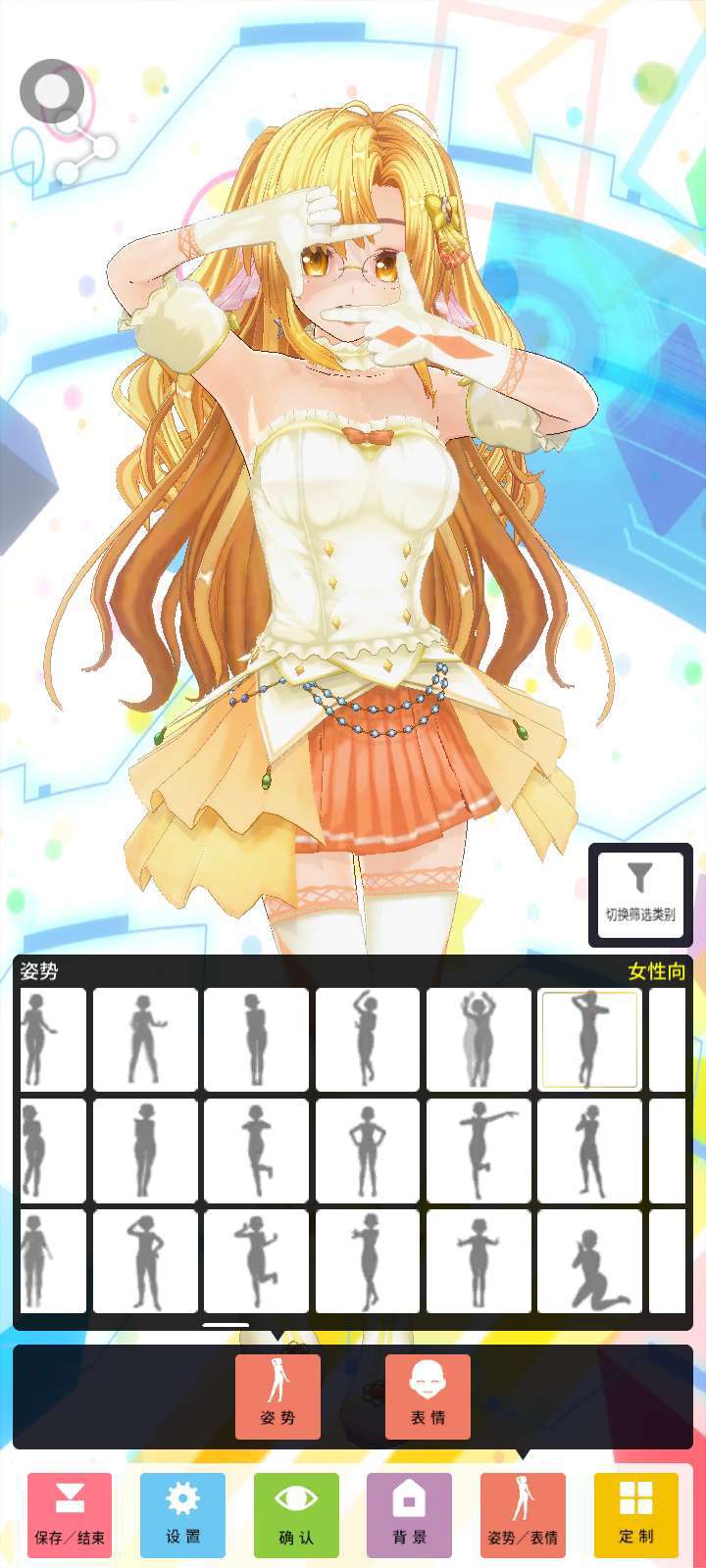Open the 定制 customize menu
This screenshot has height=1568, width=706.
pyautogui.click(x=635, y=1514)
